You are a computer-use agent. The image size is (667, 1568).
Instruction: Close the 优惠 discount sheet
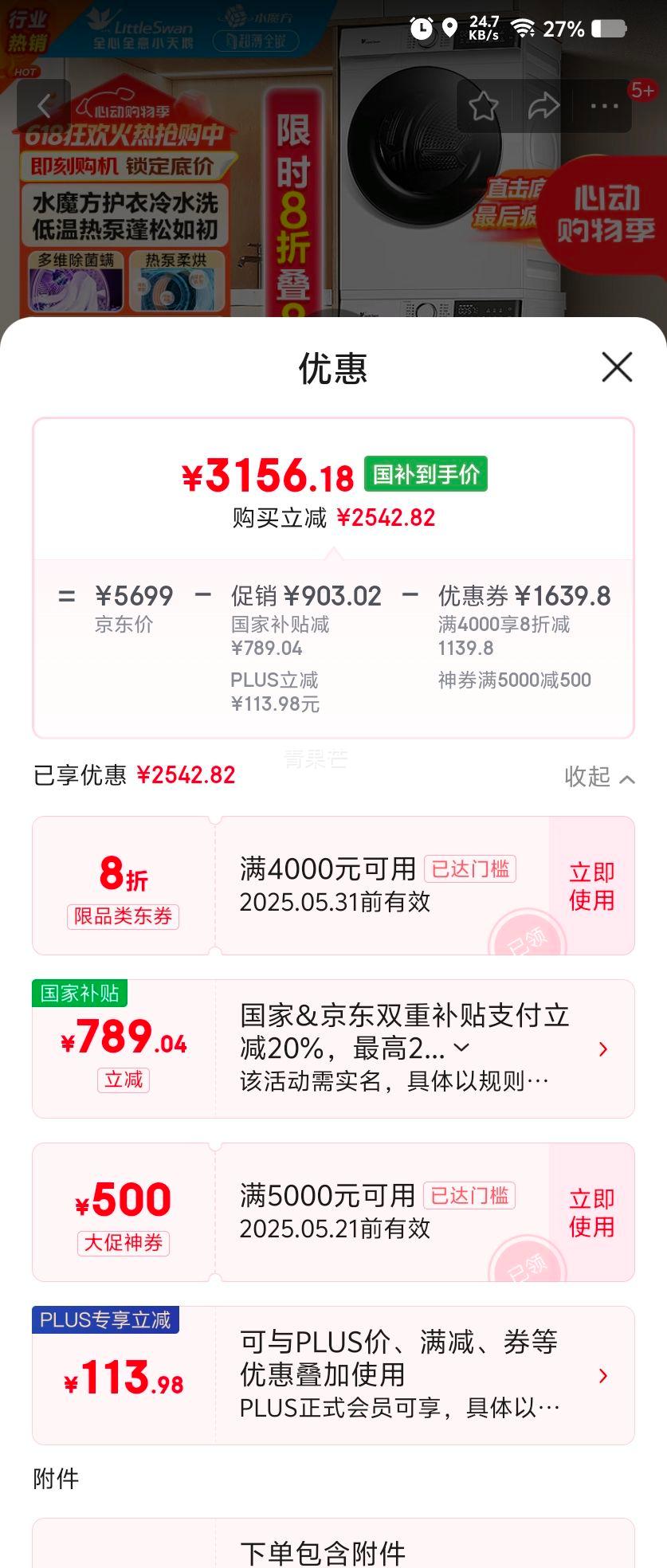(x=617, y=367)
